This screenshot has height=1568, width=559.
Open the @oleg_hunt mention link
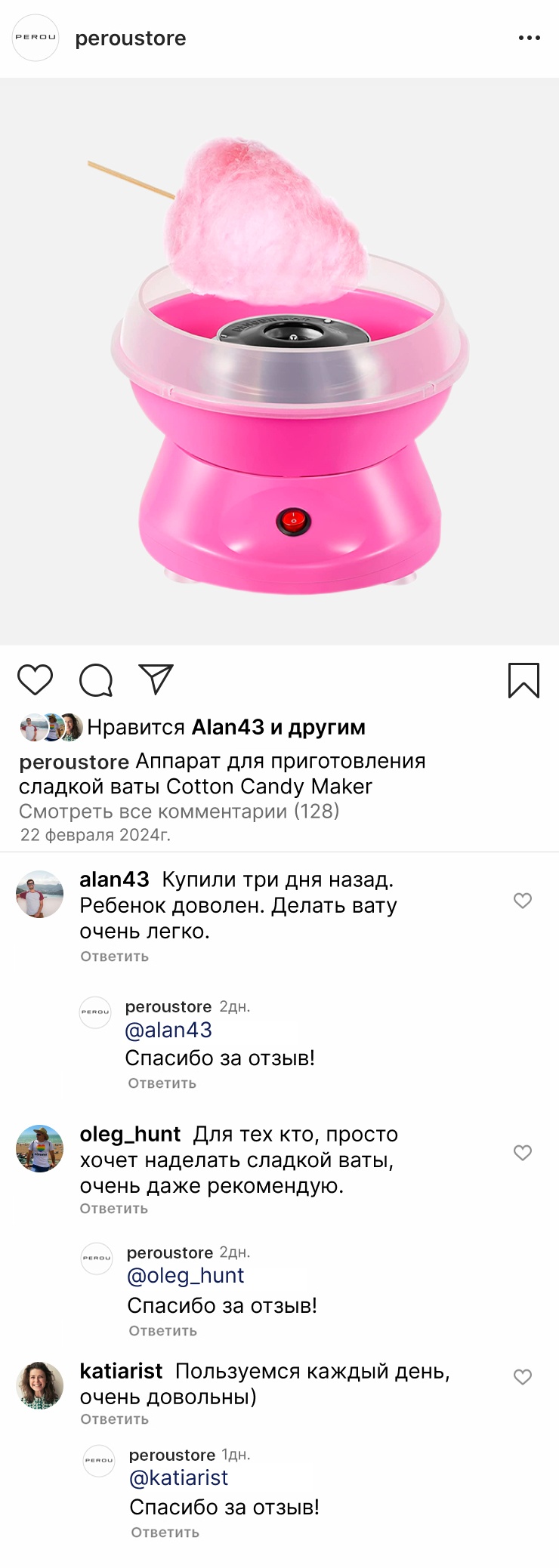tap(185, 1276)
